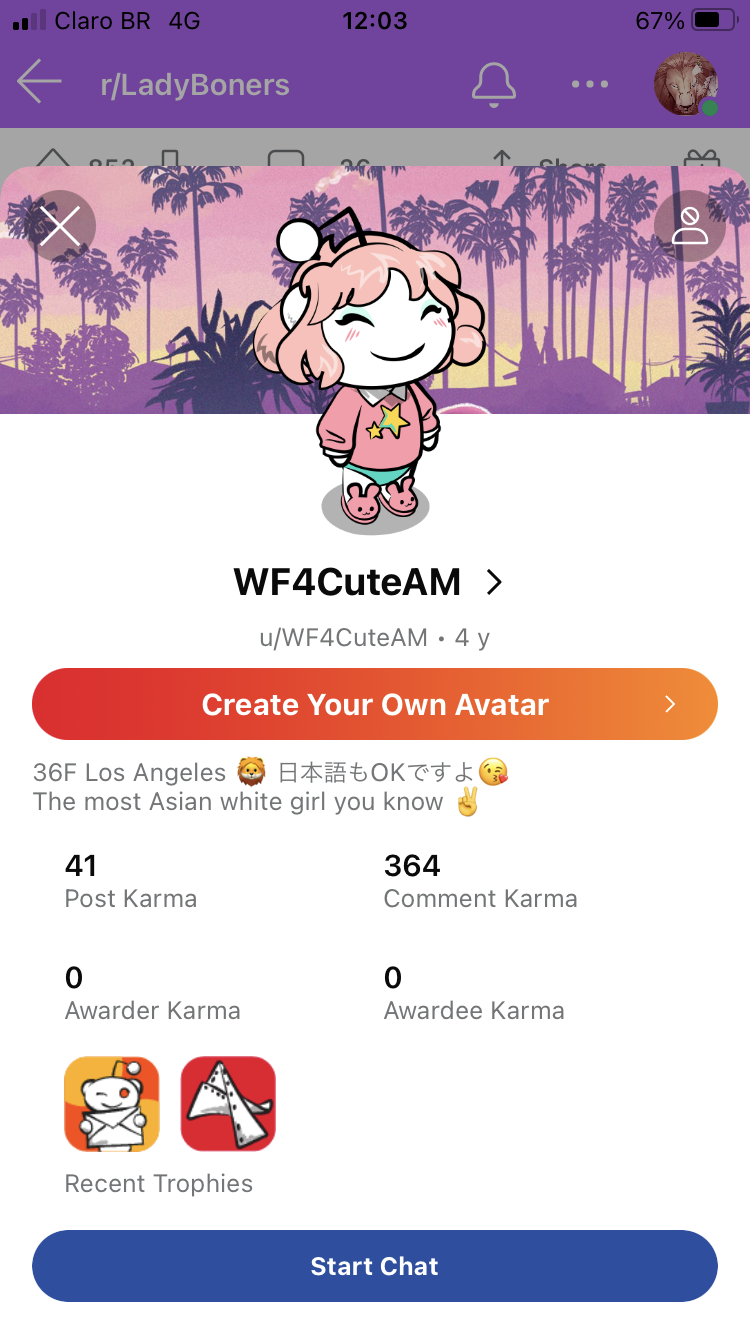Start Chat with this user
Image resolution: width=750 pixels, height=1334 pixels.
pos(375,1266)
